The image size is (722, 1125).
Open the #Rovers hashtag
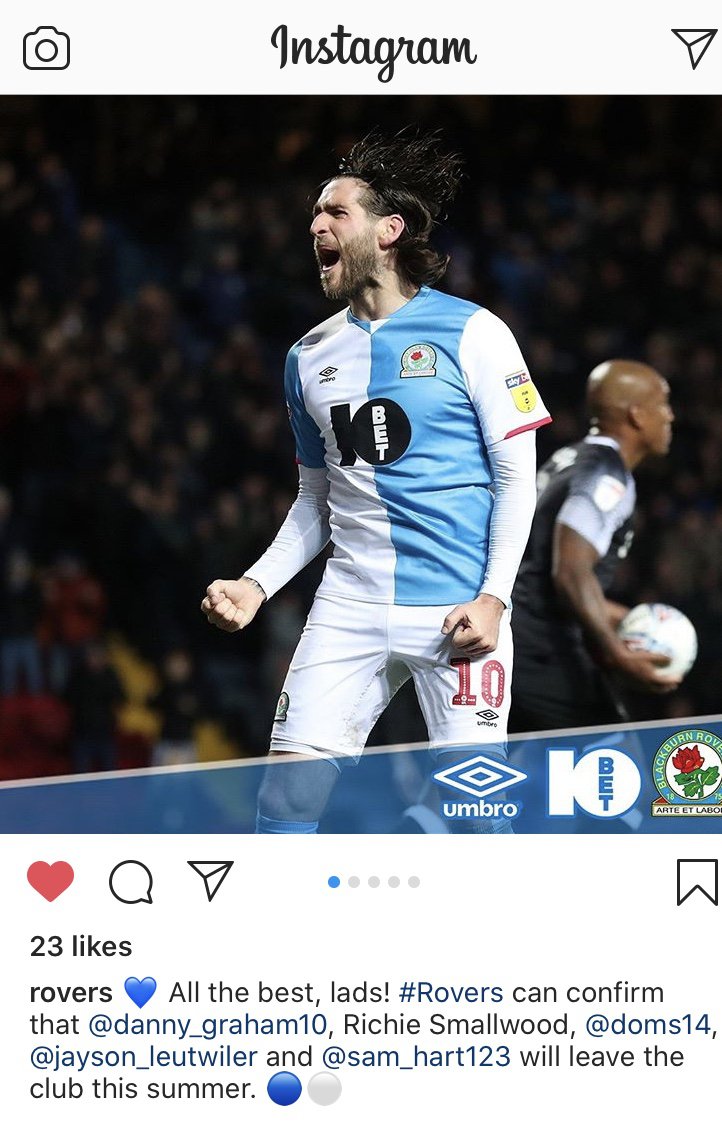click(451, 993)
